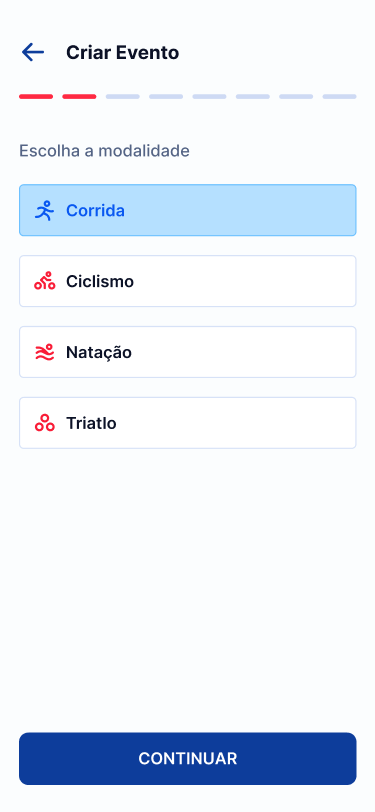
Task: Pick the Natação option
Action: point(188,352)
